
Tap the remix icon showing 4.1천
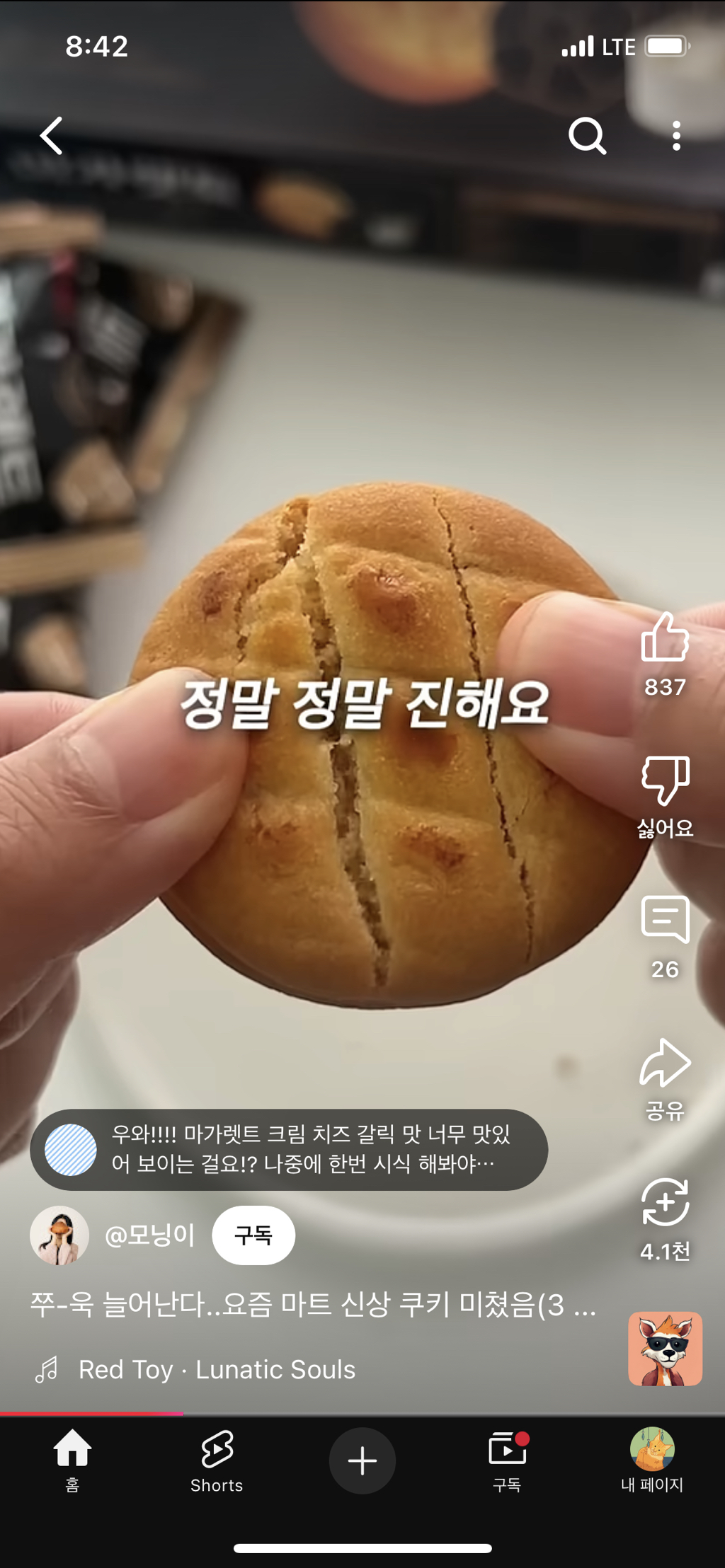click(x=665, y=1203)
